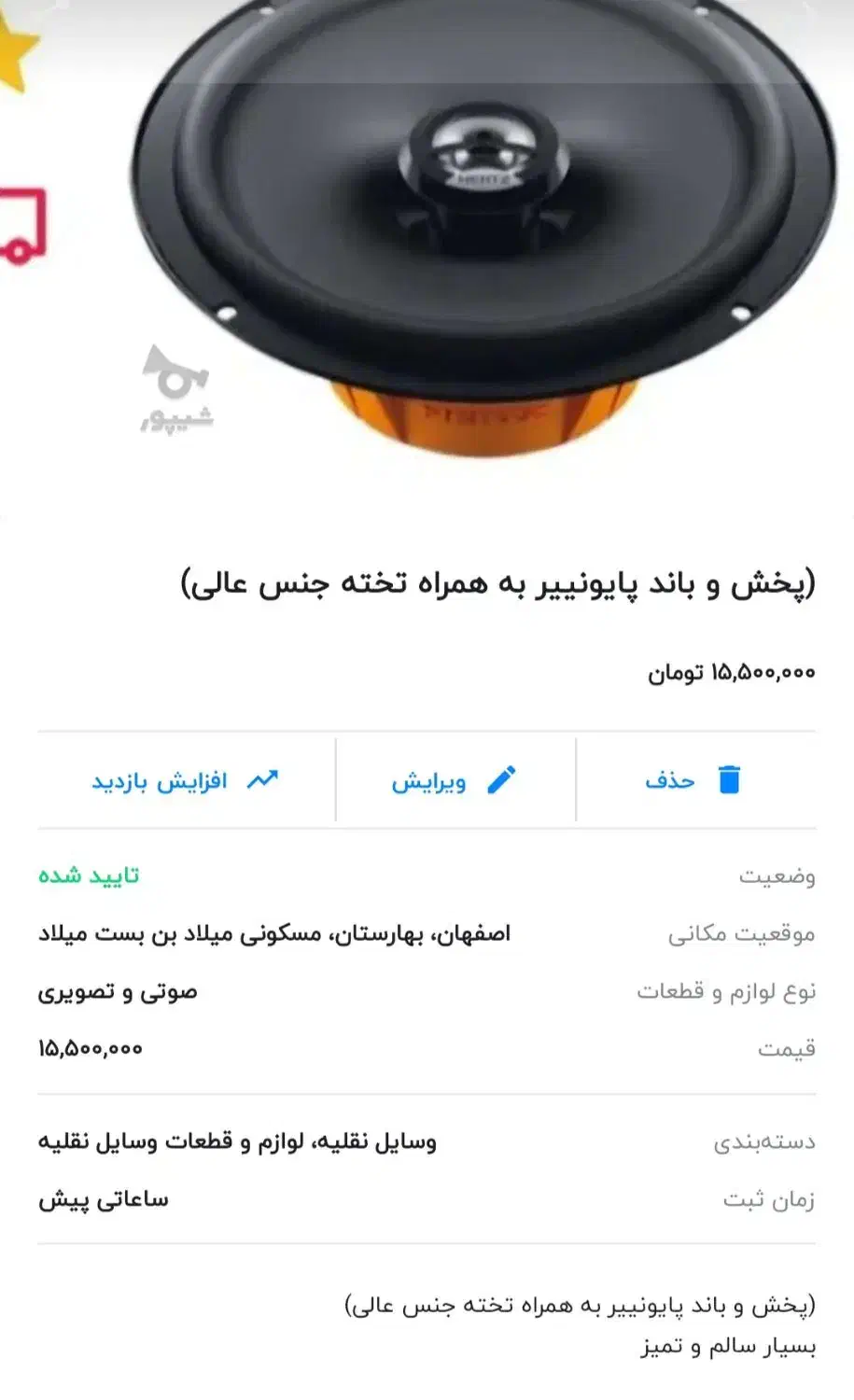854x1400 pixels.
Task: Click the yellow star icon at top left
Action: 14,47
